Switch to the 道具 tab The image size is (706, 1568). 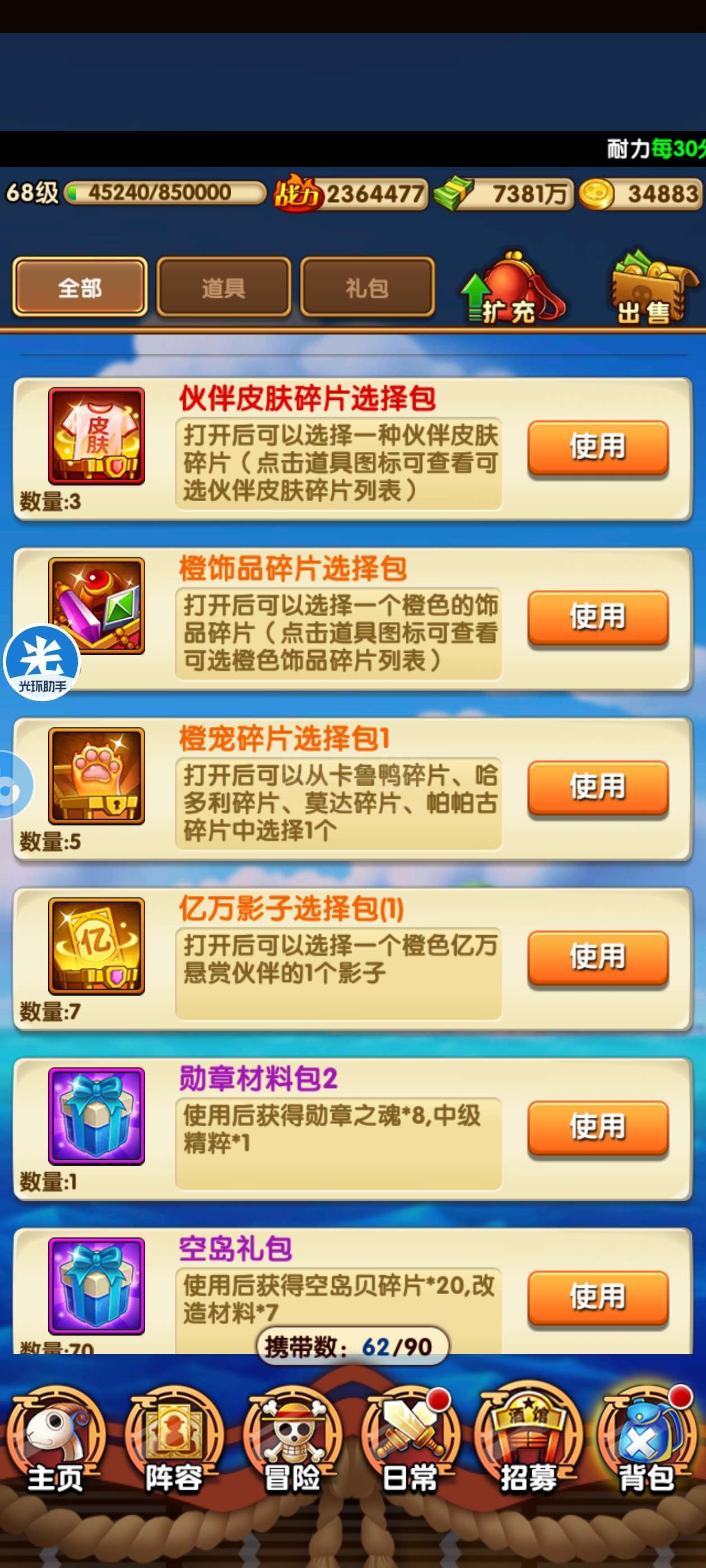click(x=224, y=287)
